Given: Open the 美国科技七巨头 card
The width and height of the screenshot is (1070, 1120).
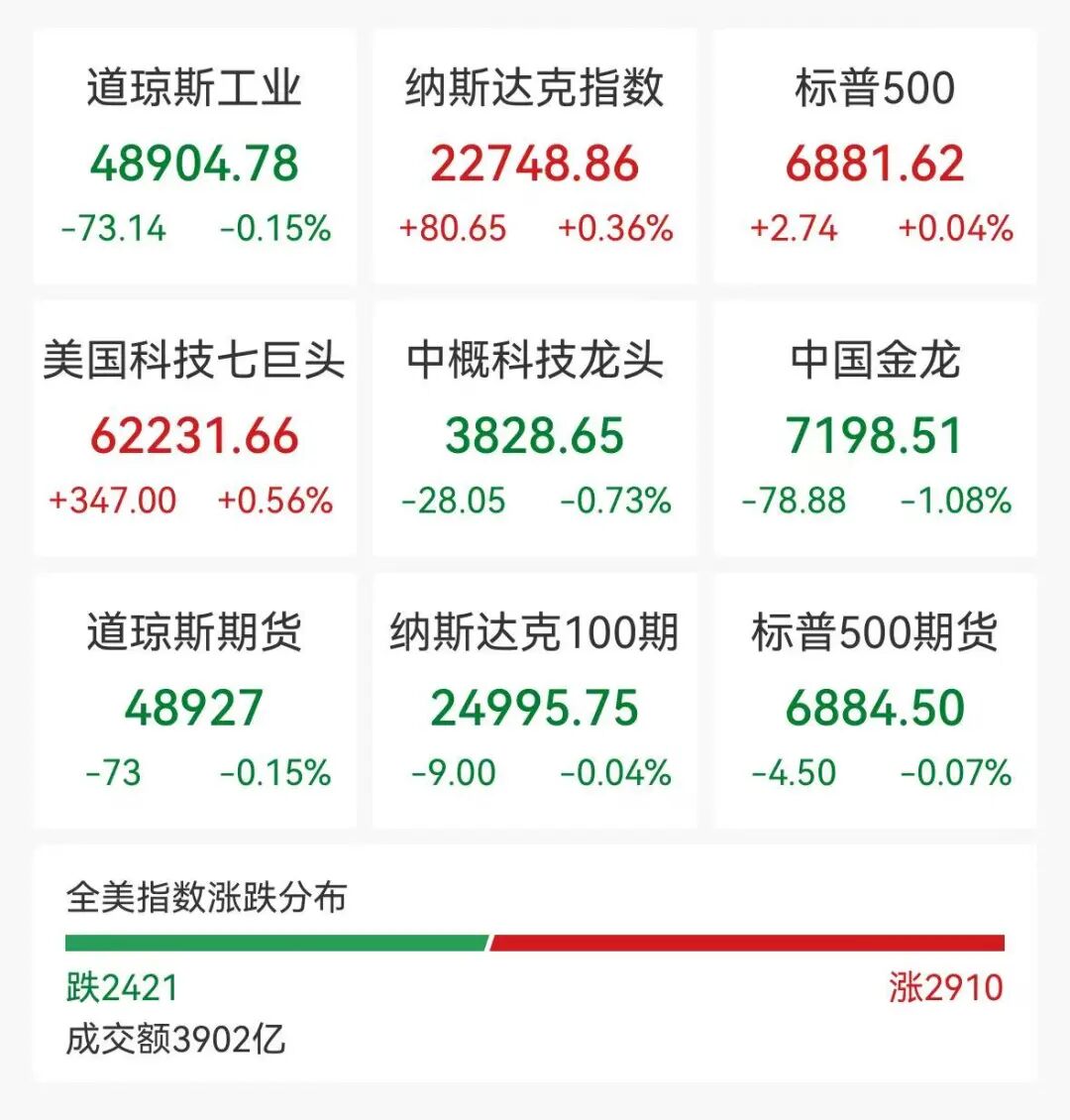Looking at the screenshot, I should point(194,428).
